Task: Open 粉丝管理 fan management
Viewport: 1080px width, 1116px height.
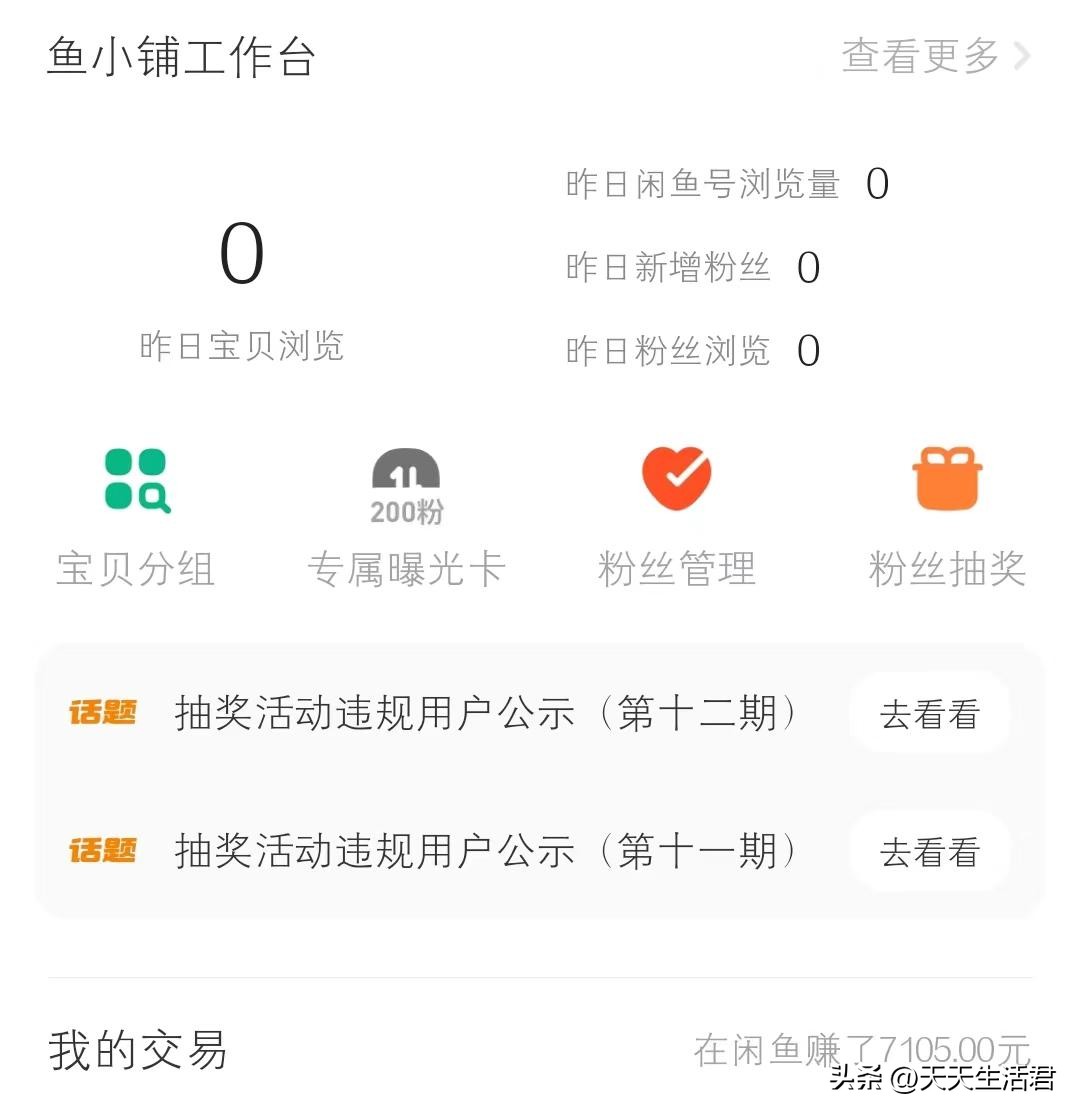Action: click(675, 570)
